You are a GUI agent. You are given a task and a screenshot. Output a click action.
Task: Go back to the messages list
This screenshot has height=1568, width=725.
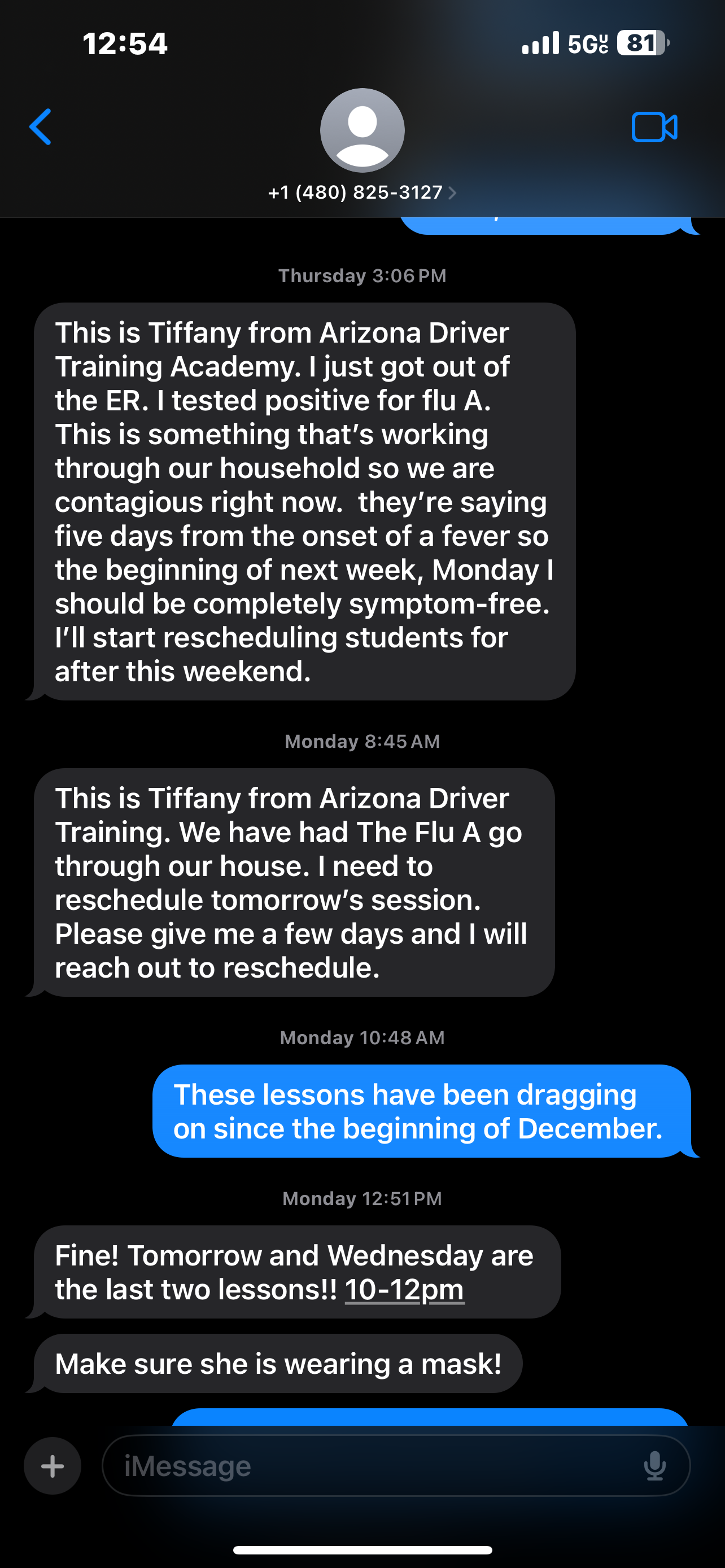40,127
